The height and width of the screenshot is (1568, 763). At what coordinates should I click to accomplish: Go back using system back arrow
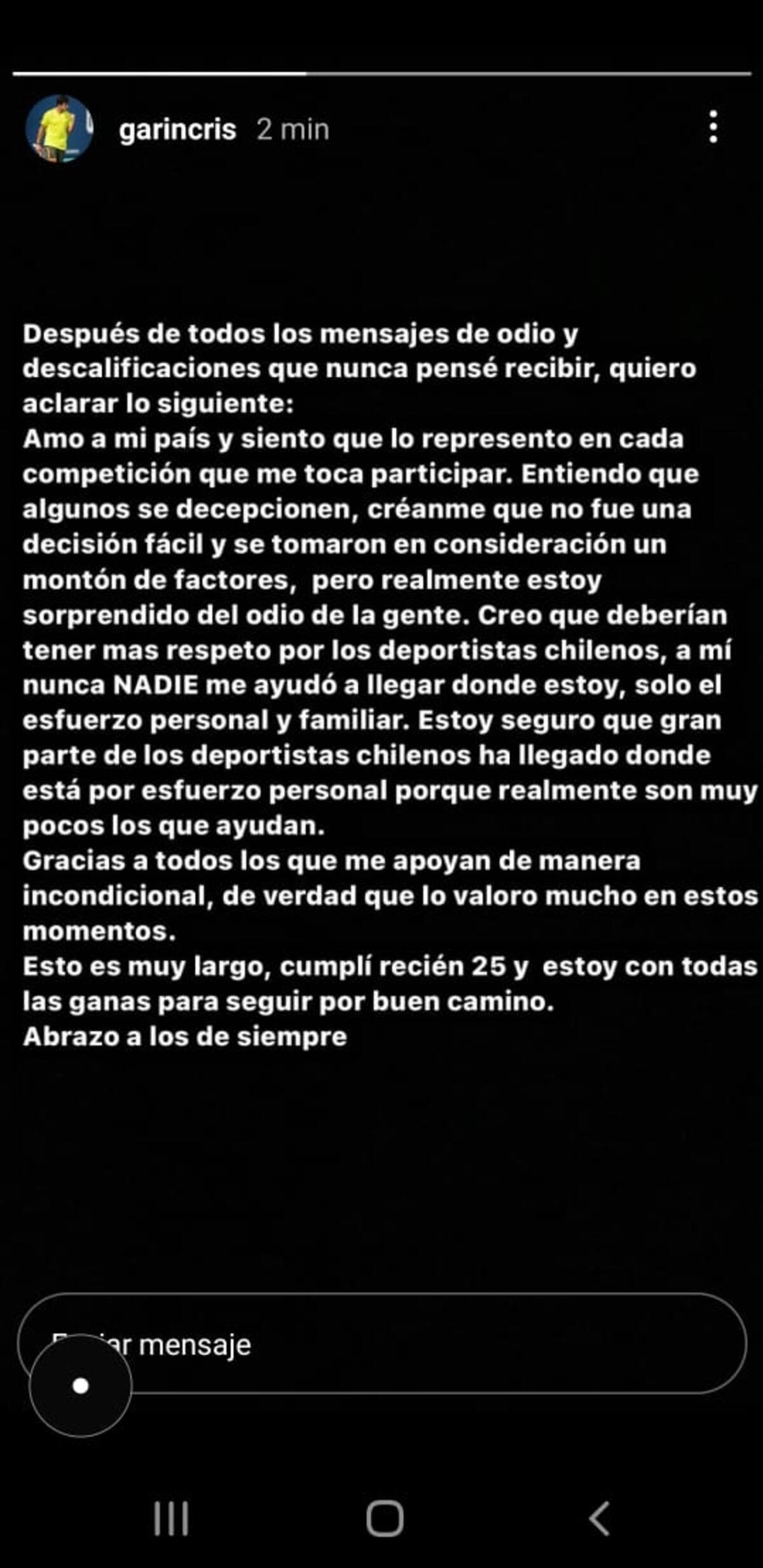[x=599, y=1518]
